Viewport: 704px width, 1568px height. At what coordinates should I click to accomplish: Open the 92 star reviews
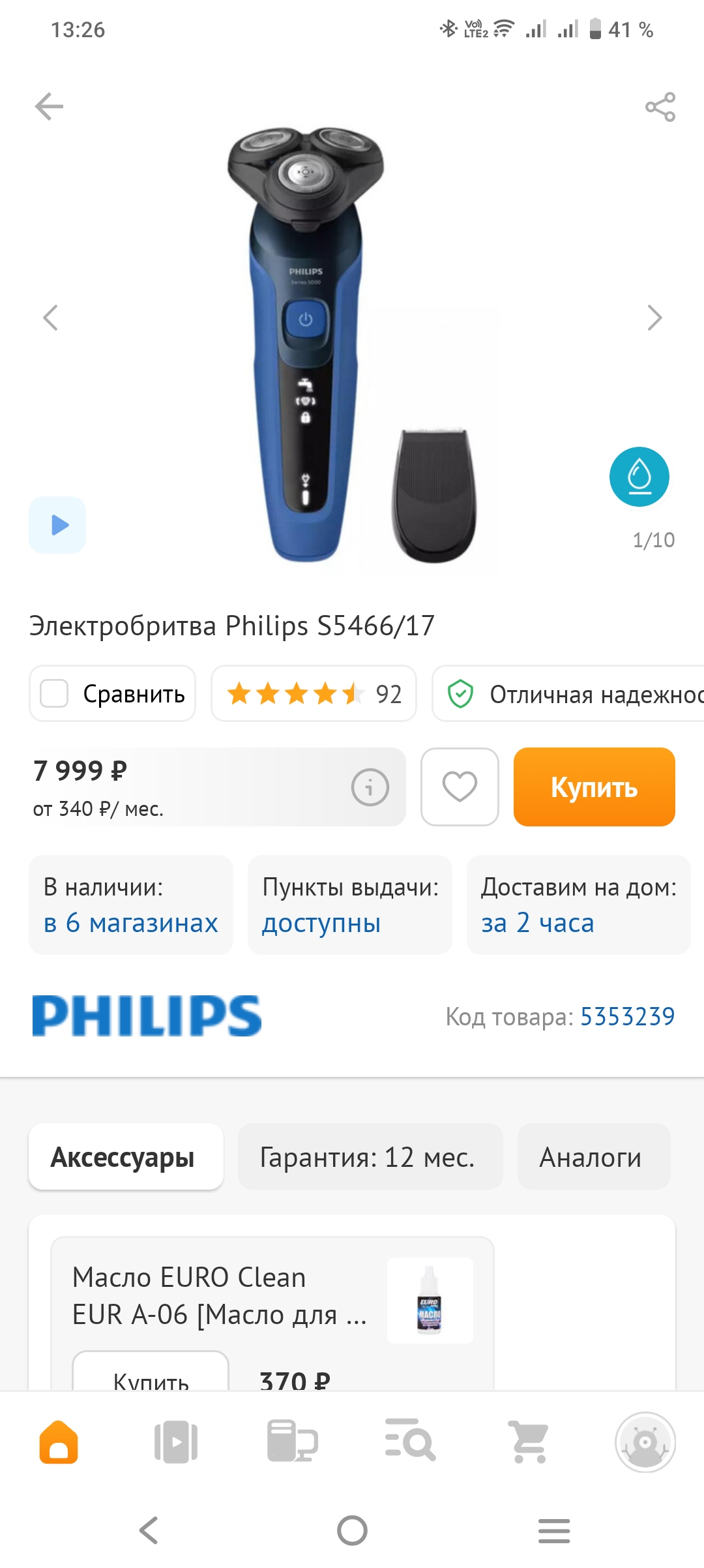pyautogui.click(x=314, y=693)
